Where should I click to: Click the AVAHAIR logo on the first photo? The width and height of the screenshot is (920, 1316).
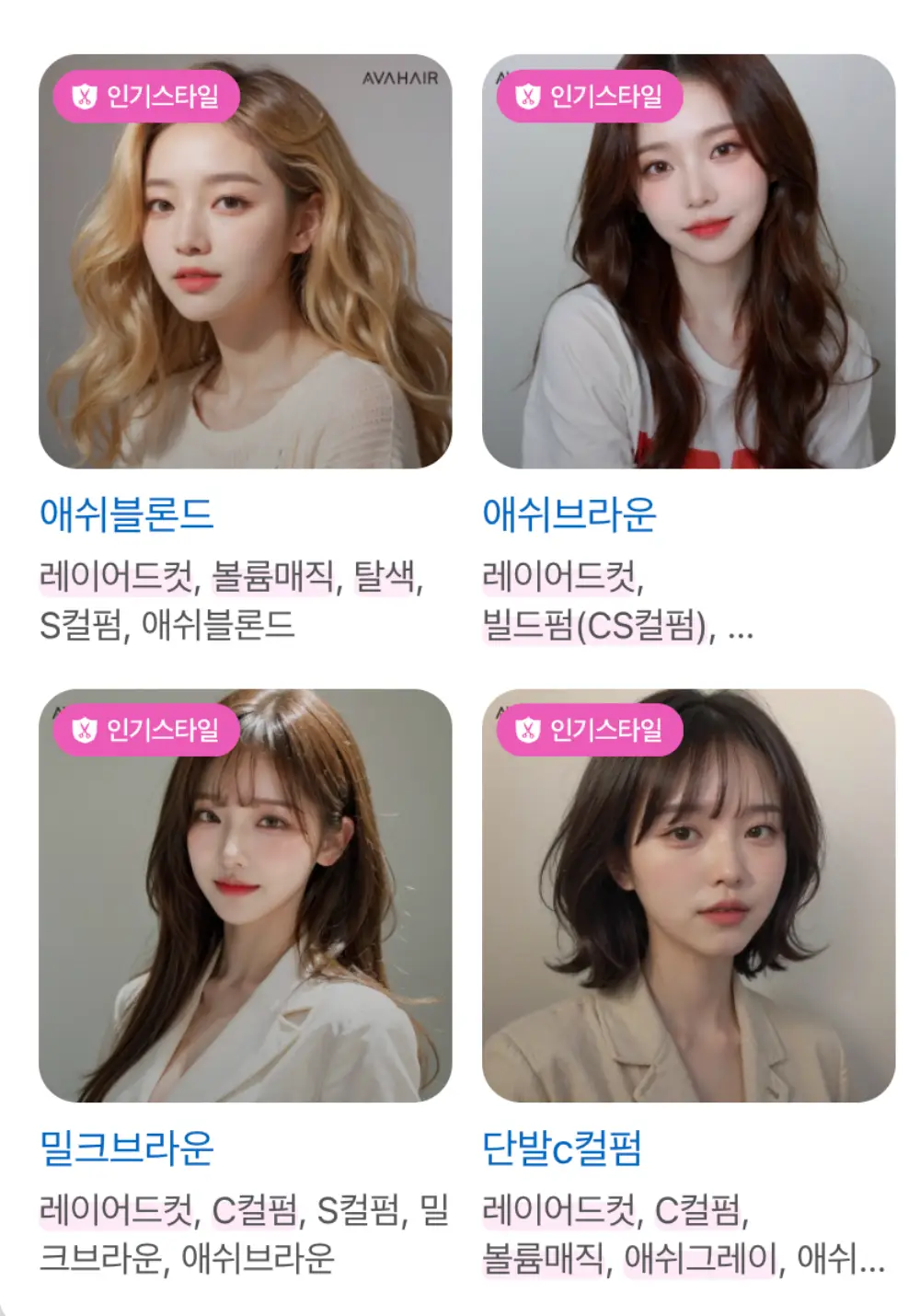[x=400, y=79]
